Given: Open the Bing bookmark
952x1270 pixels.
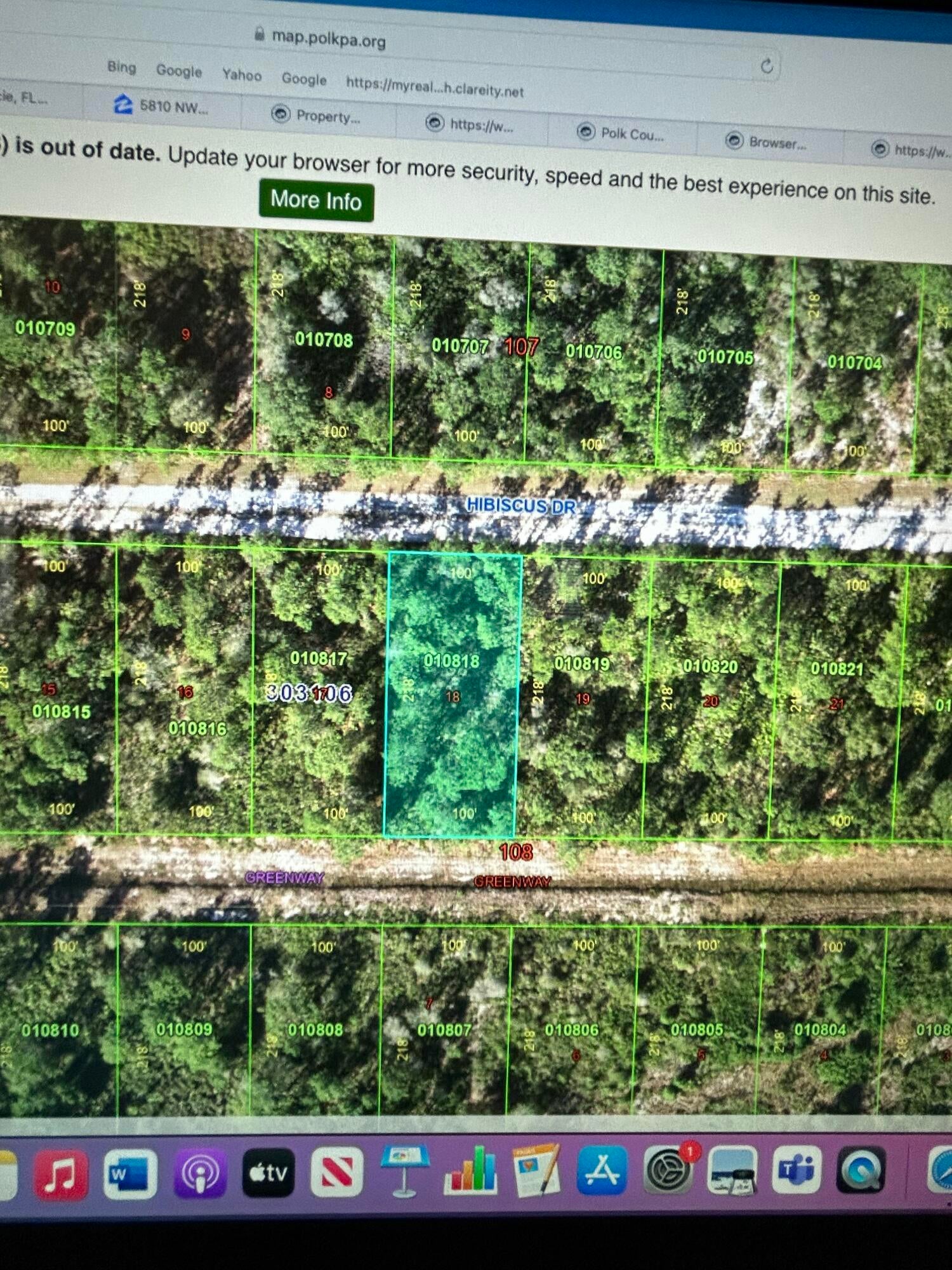Looking at the screenshot, I should tap(121, 67).
